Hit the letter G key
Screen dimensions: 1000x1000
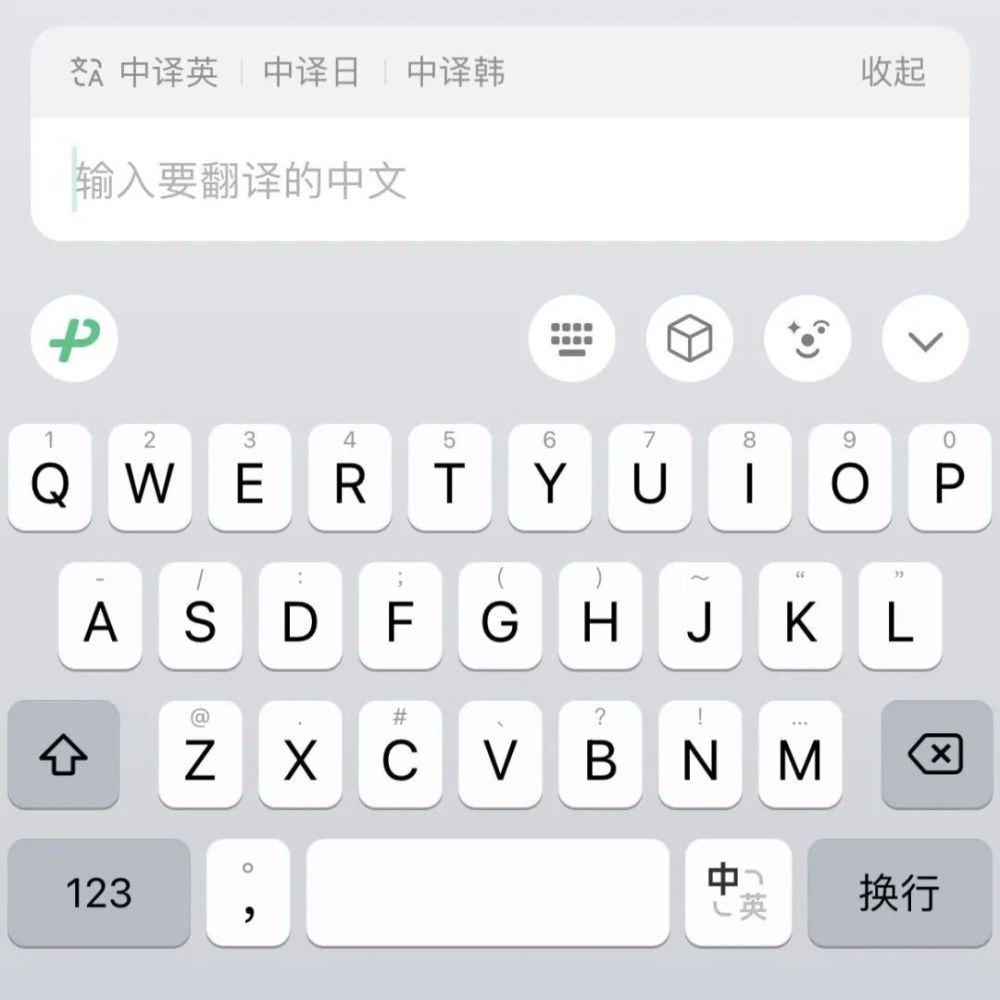point(500,617)
